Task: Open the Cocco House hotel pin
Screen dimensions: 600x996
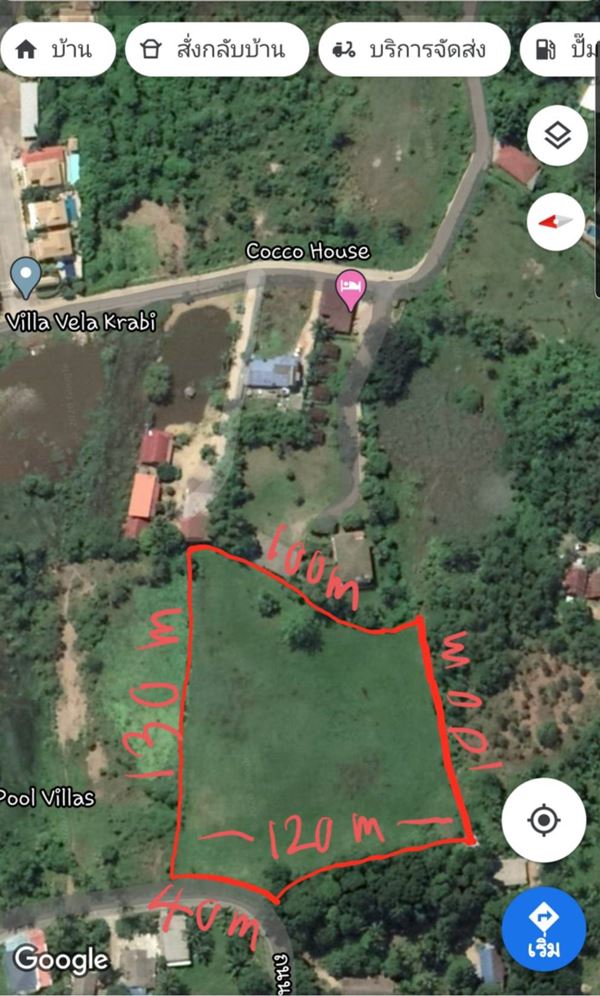Action: (350, 286)
